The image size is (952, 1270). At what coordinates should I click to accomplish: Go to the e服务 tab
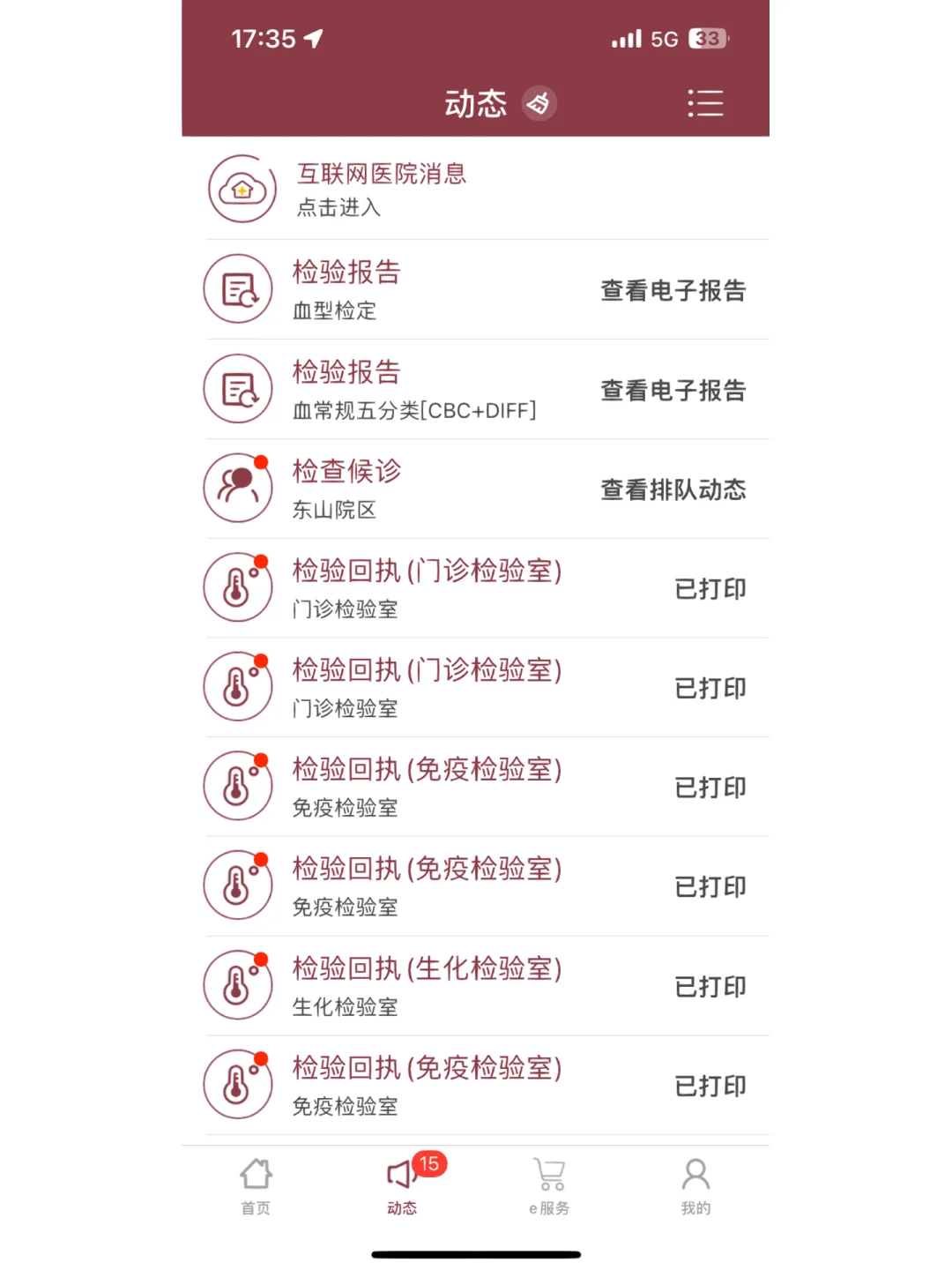(x=549, y=1186)
